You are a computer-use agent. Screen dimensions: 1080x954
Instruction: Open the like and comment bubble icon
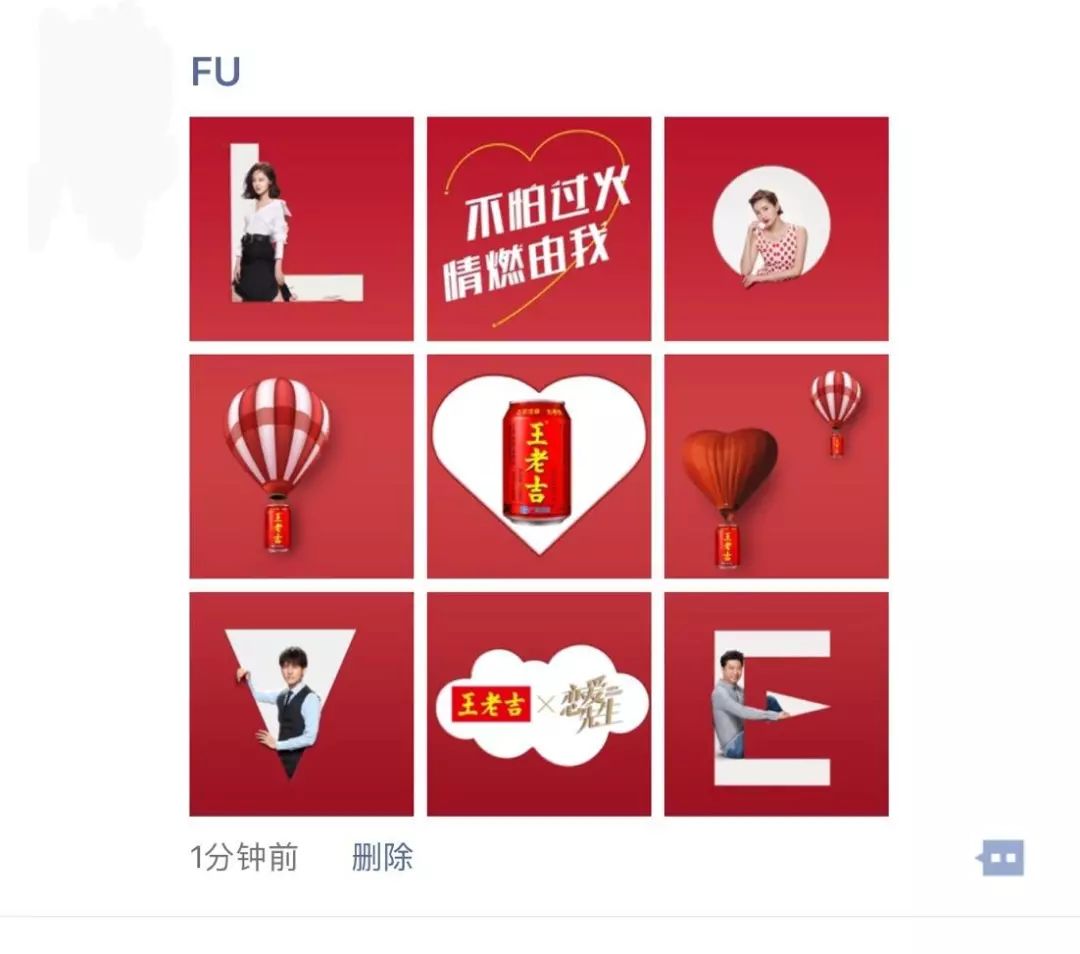(1002, 858)
